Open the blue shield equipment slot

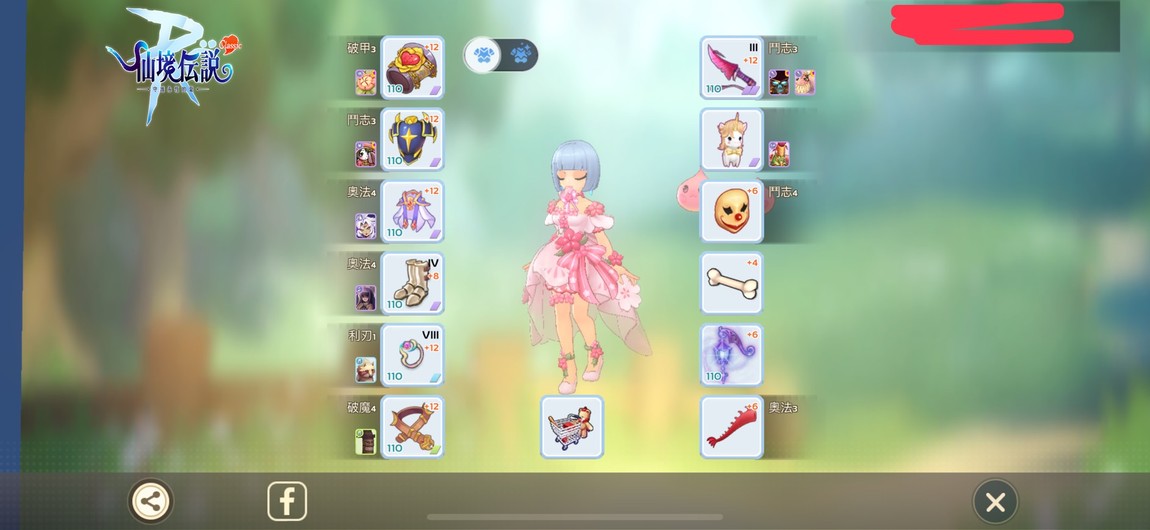412,140
